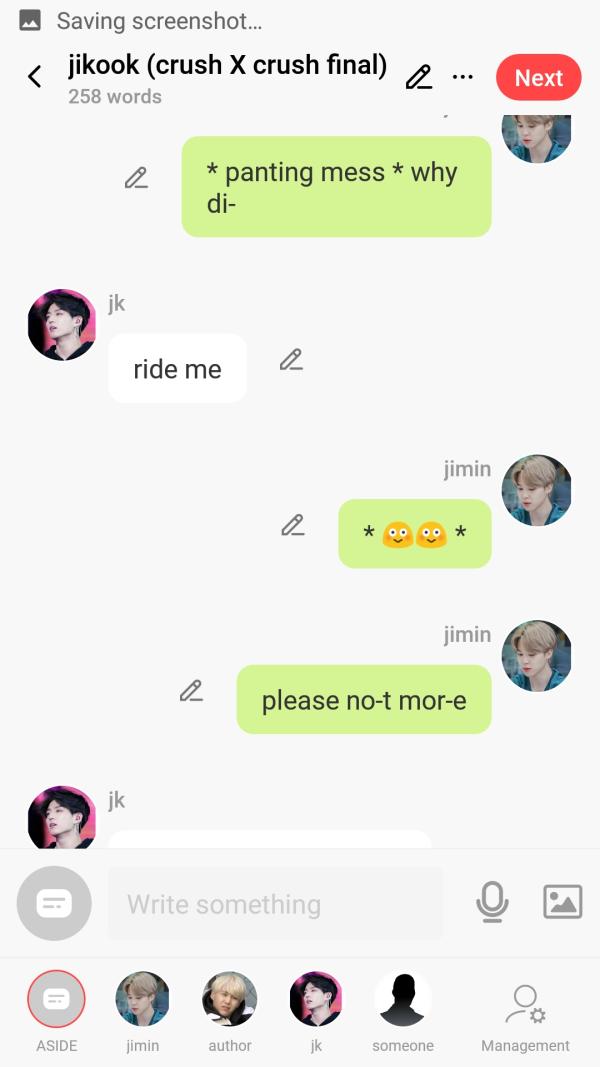Choose someone as the speaking character
The image size is (600, 1067).
tap(403, 1000)
